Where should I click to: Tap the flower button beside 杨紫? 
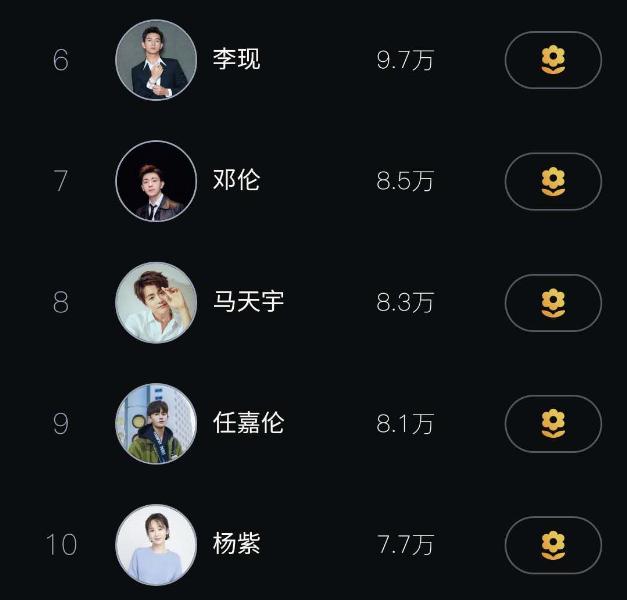pyautogui.click(x=553, y=545)
